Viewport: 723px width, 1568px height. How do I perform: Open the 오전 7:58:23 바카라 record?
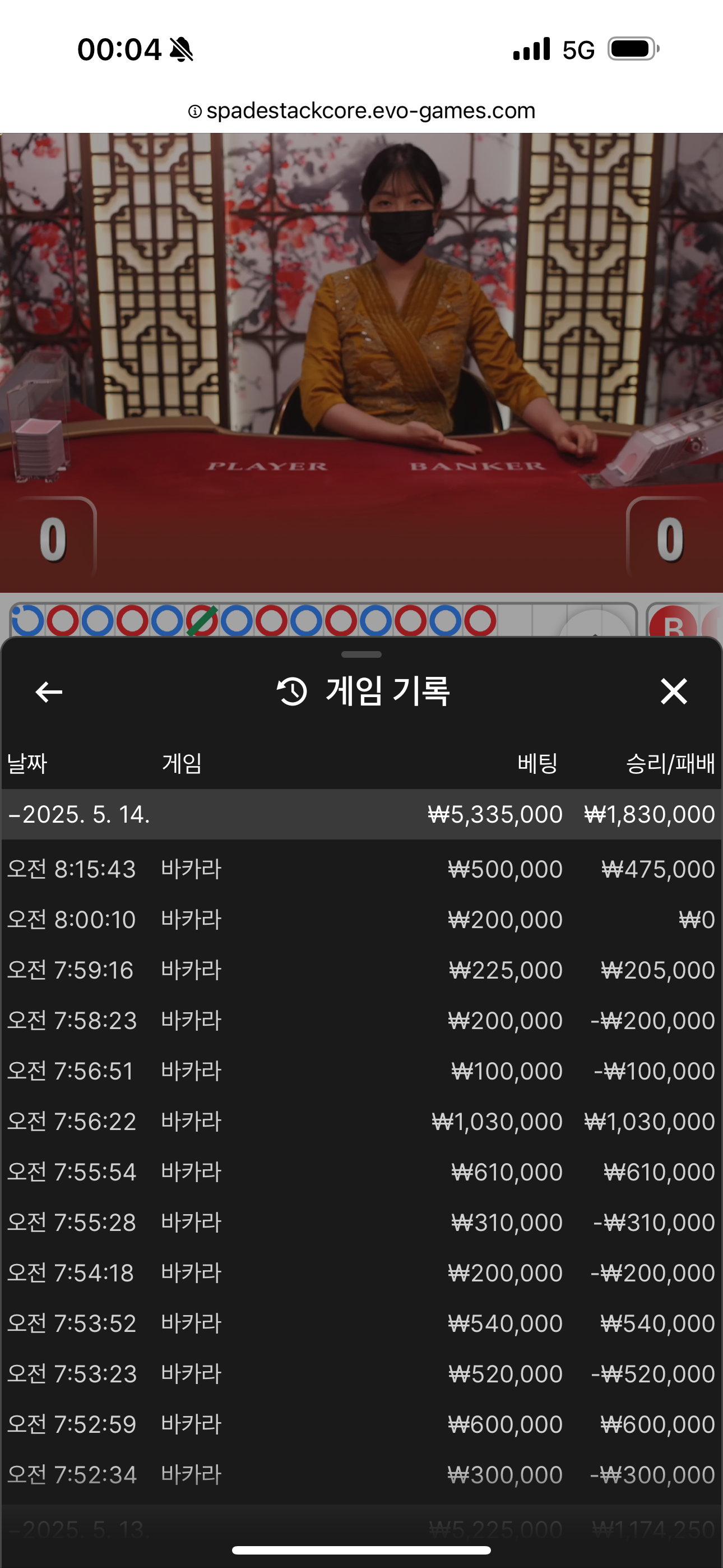(x=361, y=1021)
